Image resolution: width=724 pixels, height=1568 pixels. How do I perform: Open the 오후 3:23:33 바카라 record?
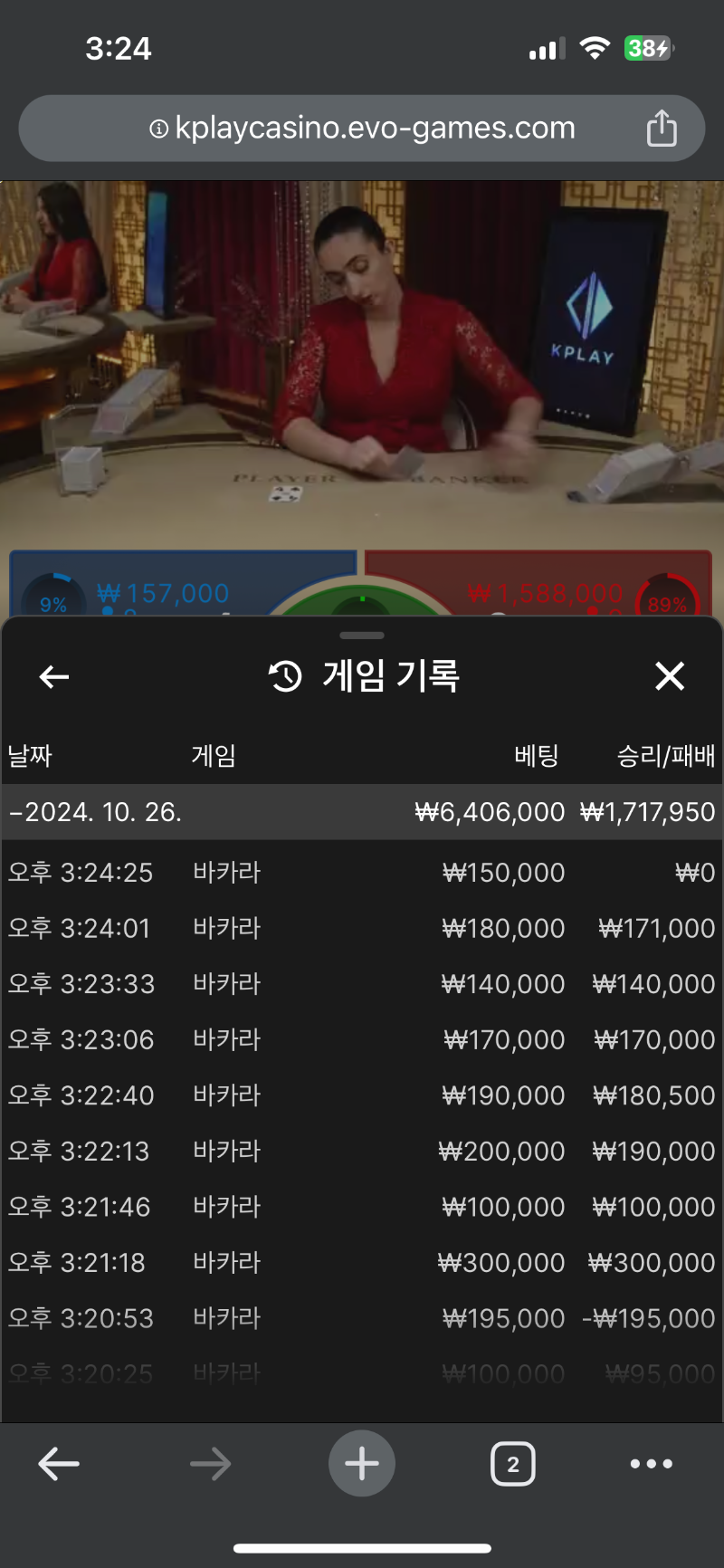click(362, 984)
